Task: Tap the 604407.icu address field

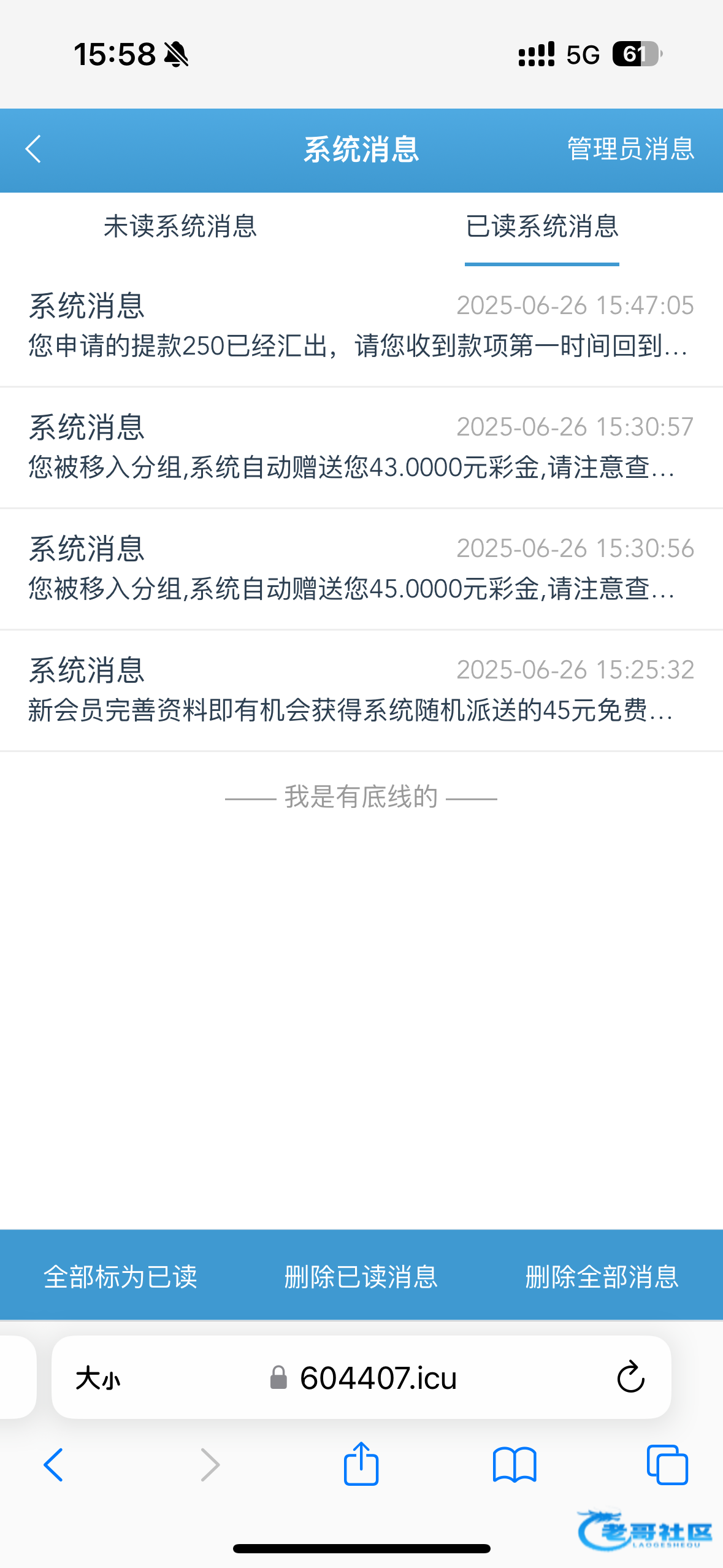Action: pos(363,1378)
